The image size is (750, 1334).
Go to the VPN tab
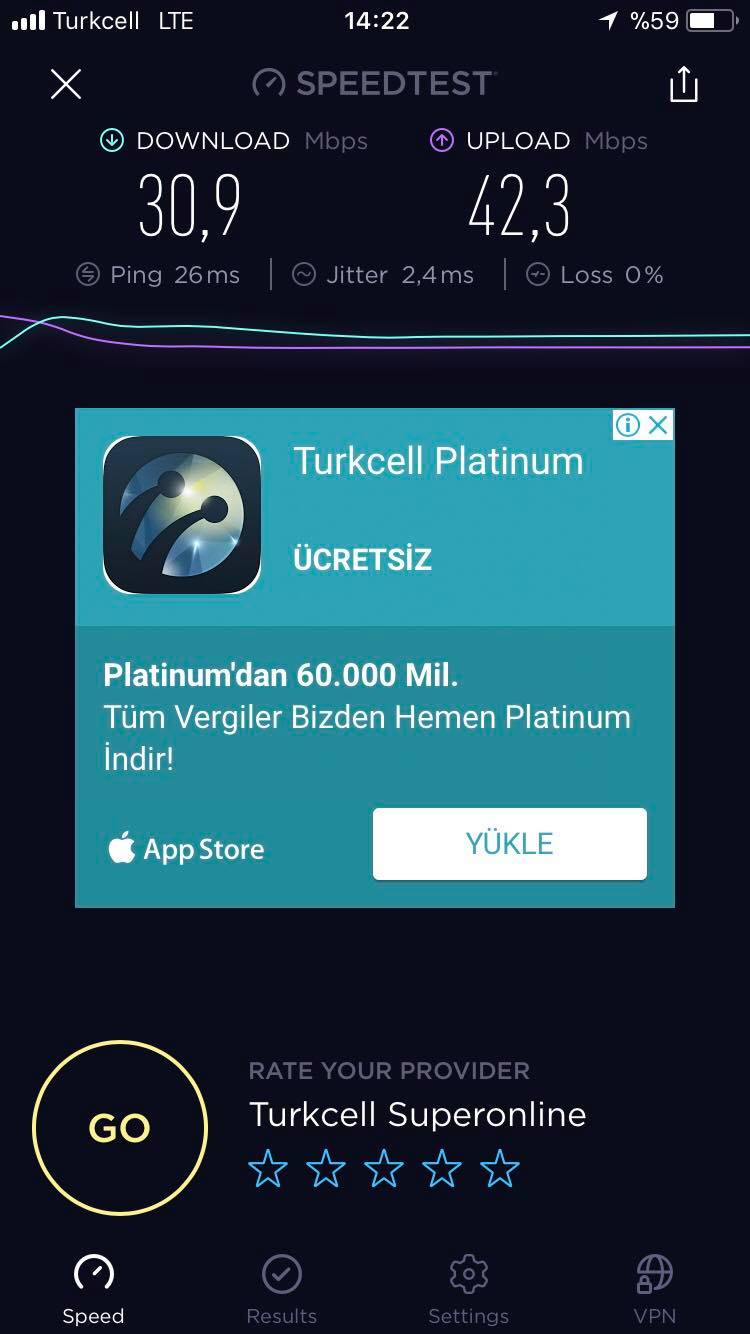(655, 1290)
